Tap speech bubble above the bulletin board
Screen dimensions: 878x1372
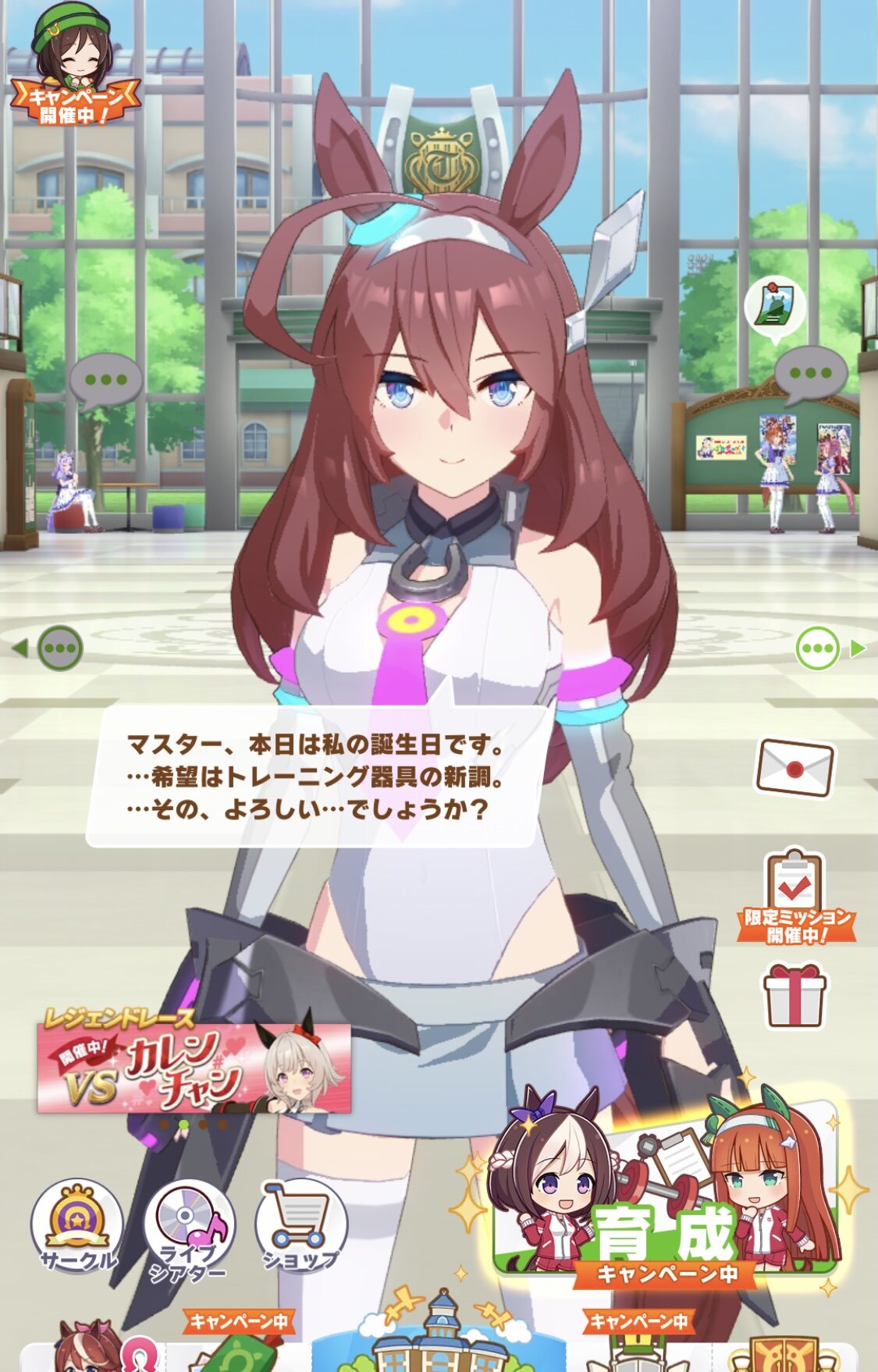(810, 375)
